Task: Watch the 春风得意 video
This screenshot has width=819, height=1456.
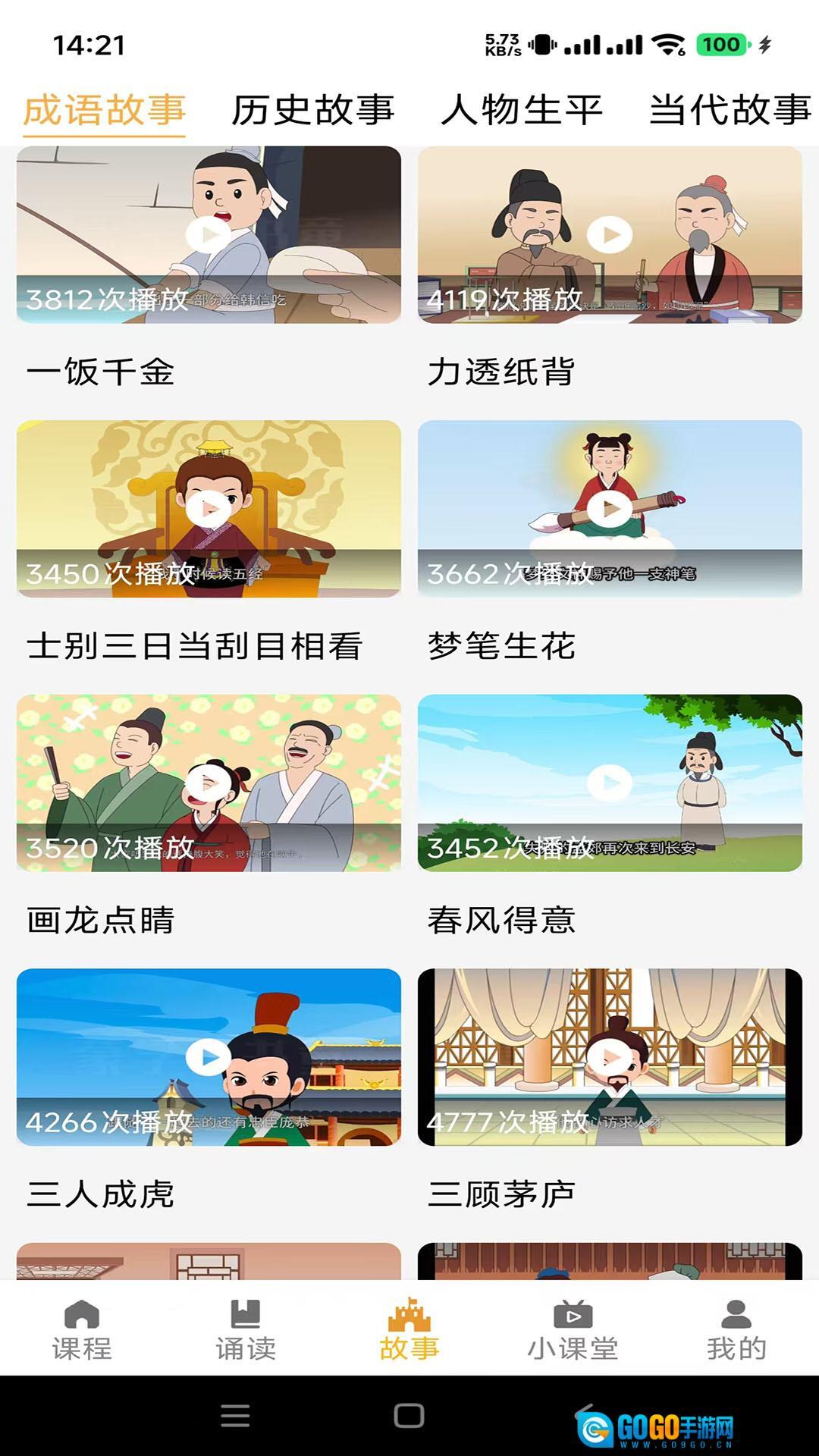Action: (x=610, y=783)
